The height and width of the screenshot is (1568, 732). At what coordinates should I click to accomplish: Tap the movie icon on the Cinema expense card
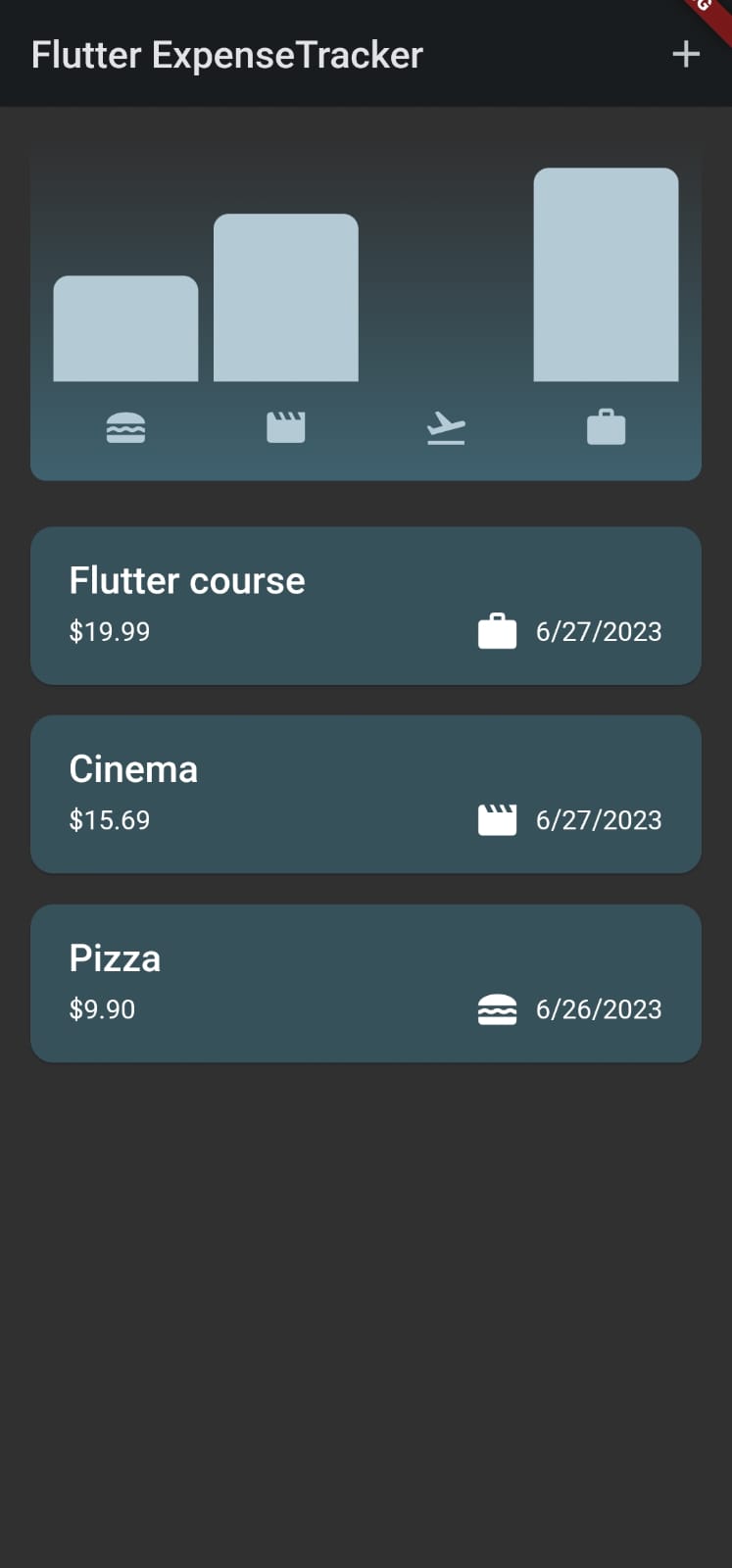coord(498,819)
